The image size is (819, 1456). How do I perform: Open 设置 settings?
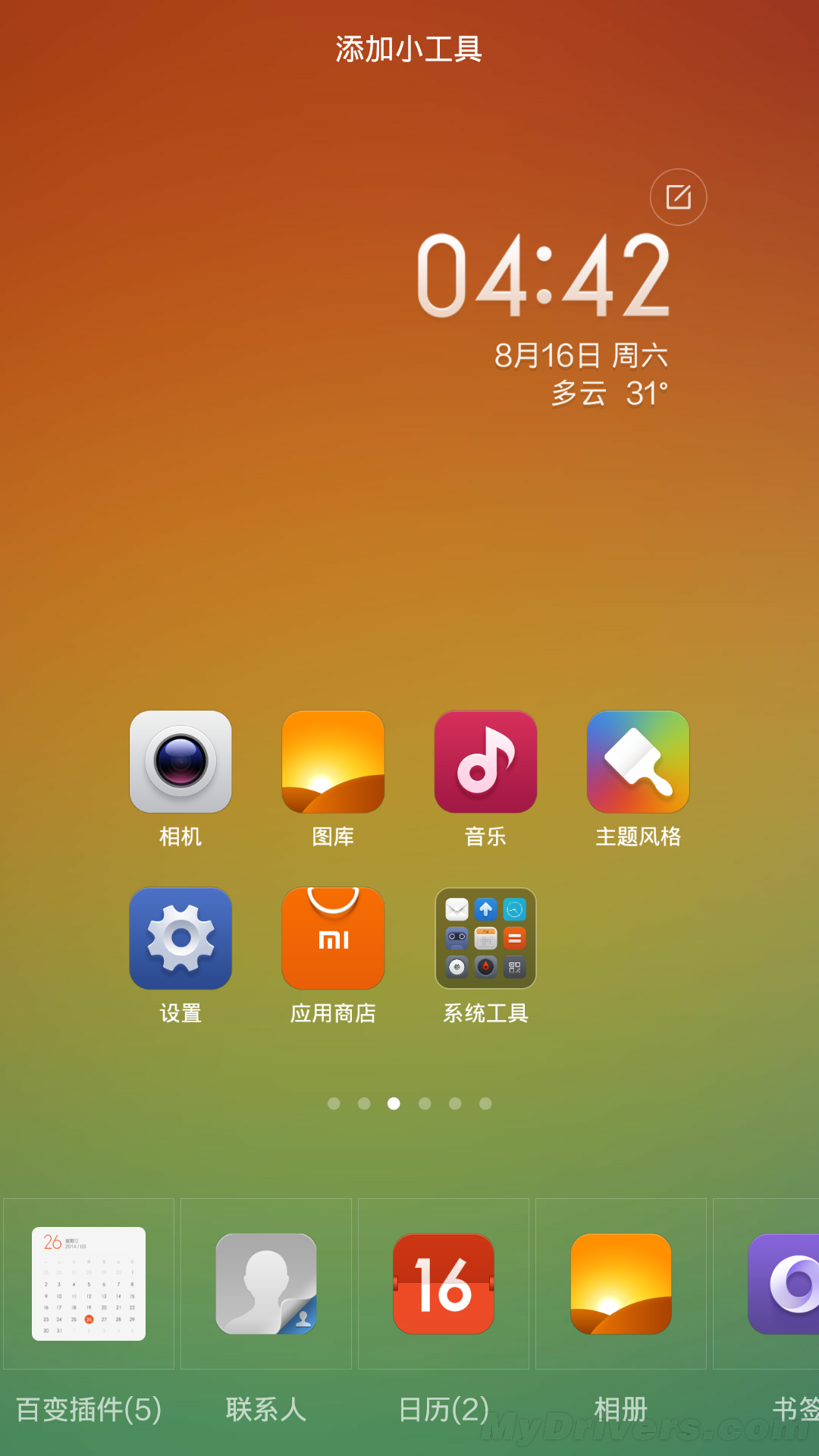(x=180, y=938)
